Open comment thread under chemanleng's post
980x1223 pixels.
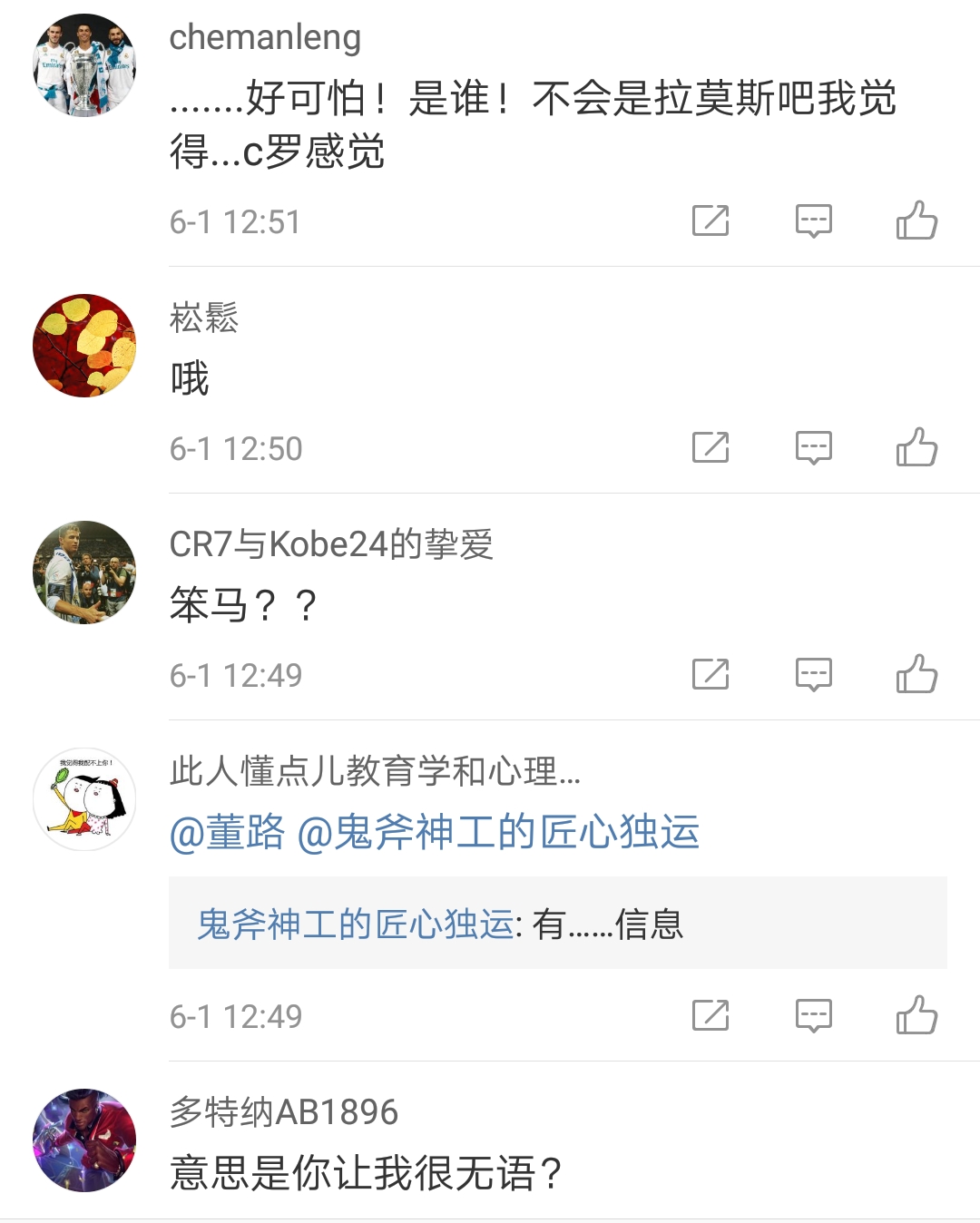click(815, 220)
